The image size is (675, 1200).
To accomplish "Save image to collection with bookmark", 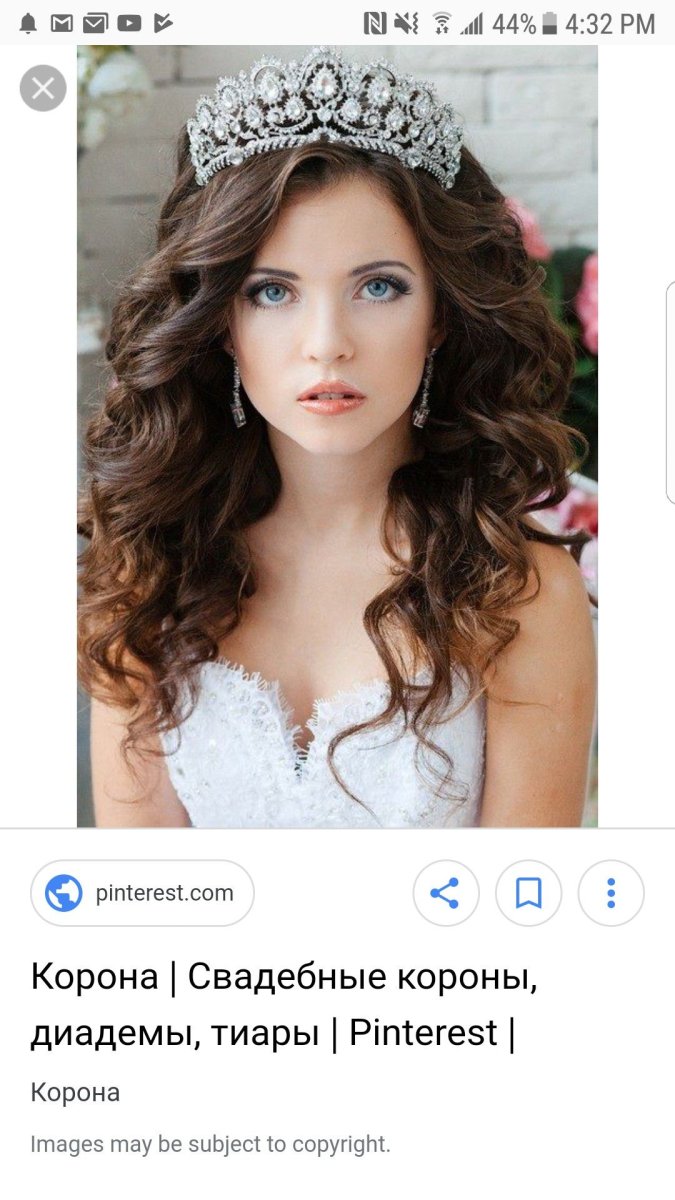I will coord(529,893).
